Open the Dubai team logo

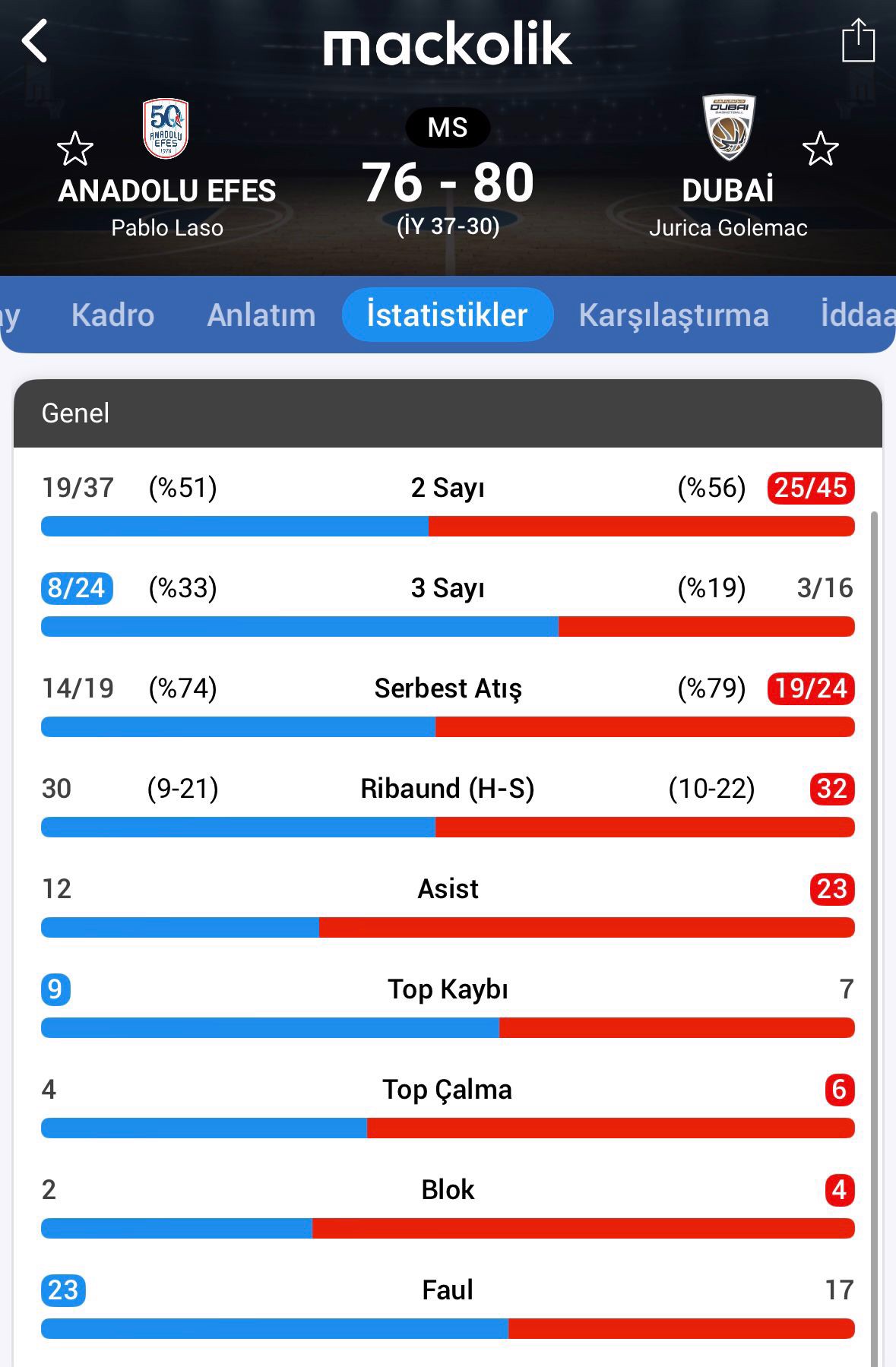click(728, 128)
